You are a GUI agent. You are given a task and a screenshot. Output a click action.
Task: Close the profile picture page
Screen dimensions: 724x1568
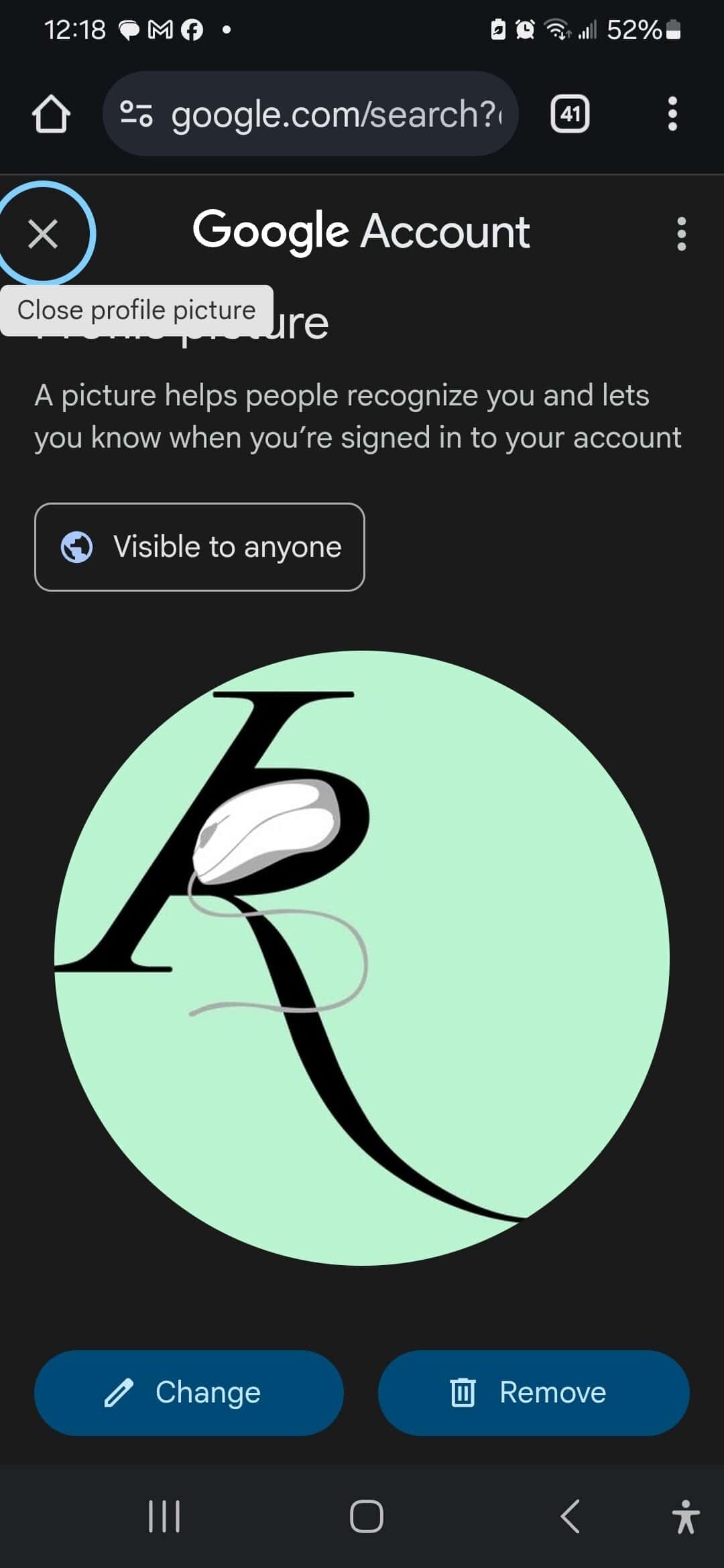43,234
